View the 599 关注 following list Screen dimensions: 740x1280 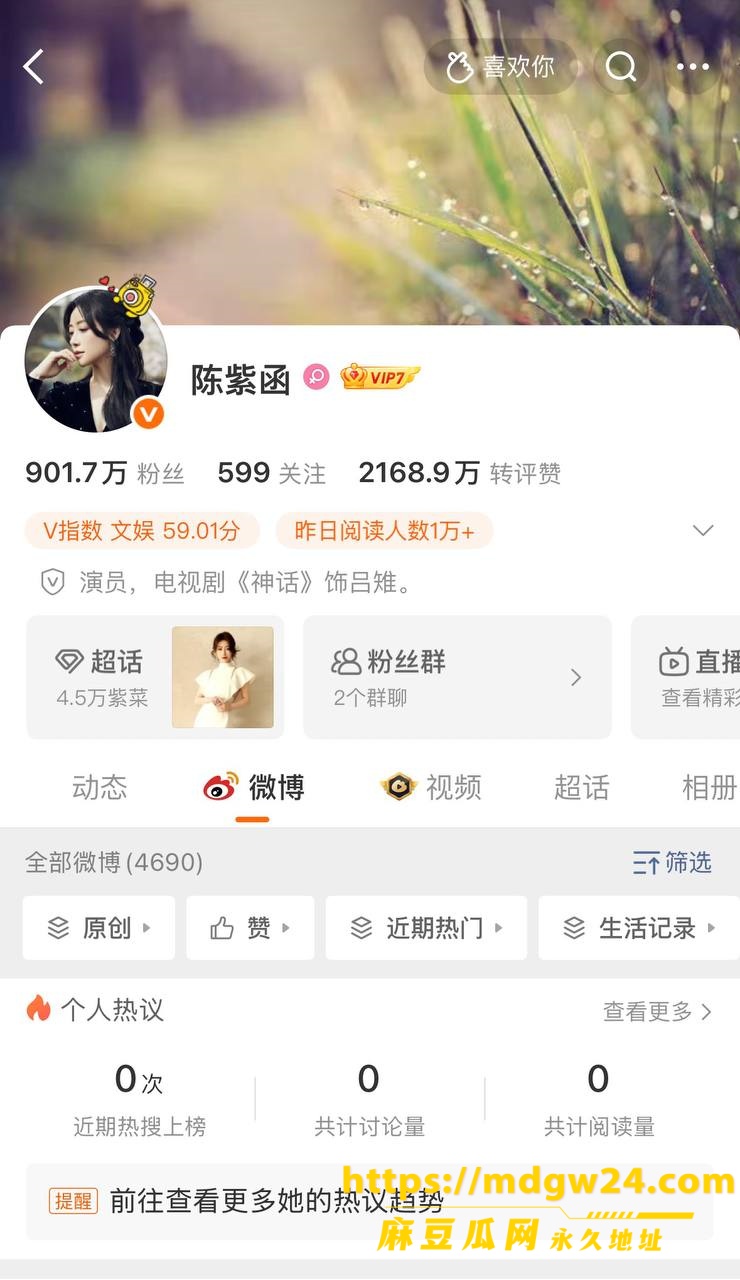tap(272, 473)
